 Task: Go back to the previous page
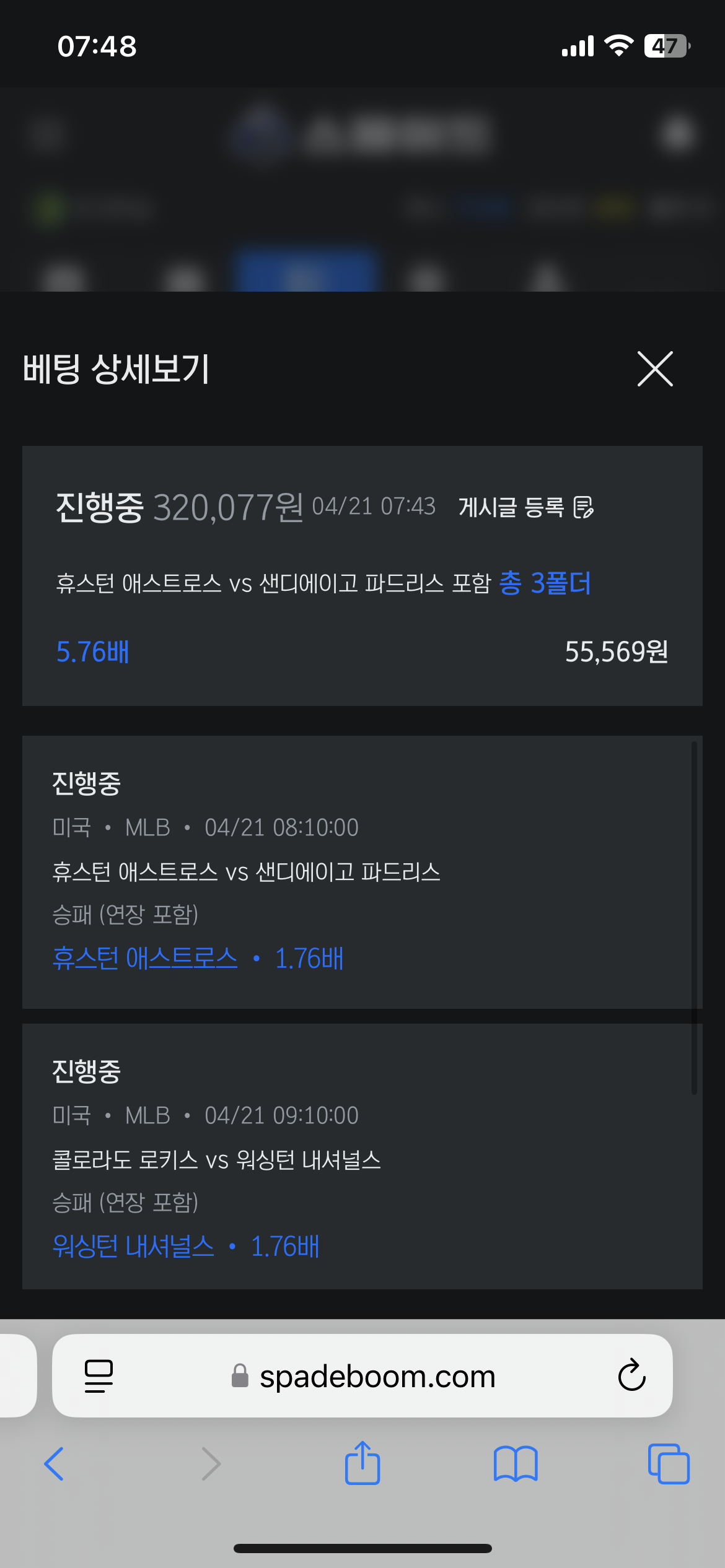click(55, 1464)
